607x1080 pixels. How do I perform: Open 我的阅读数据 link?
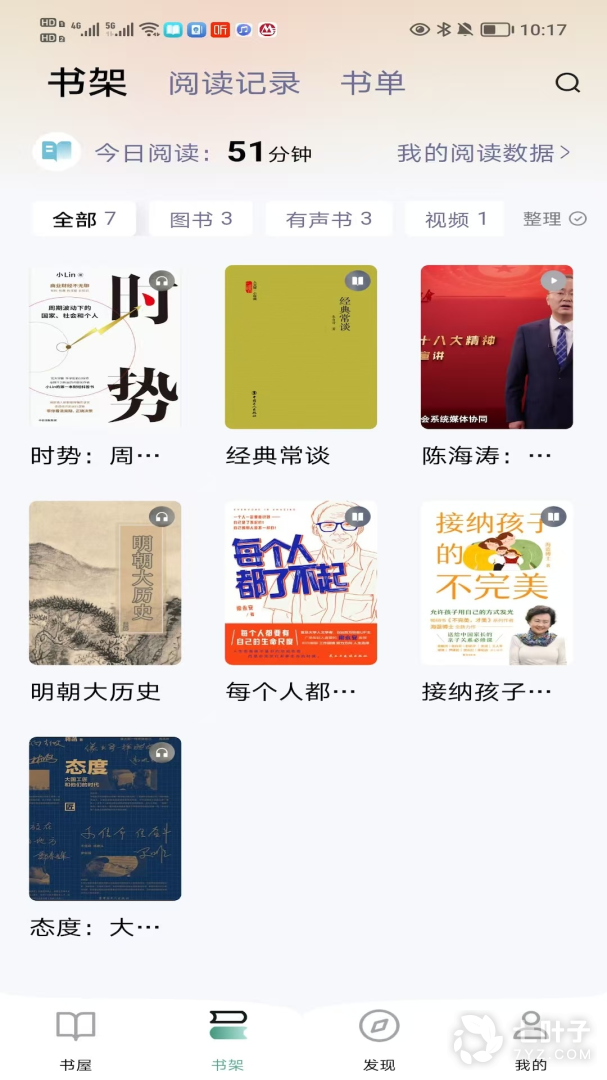tap(483, 153)
